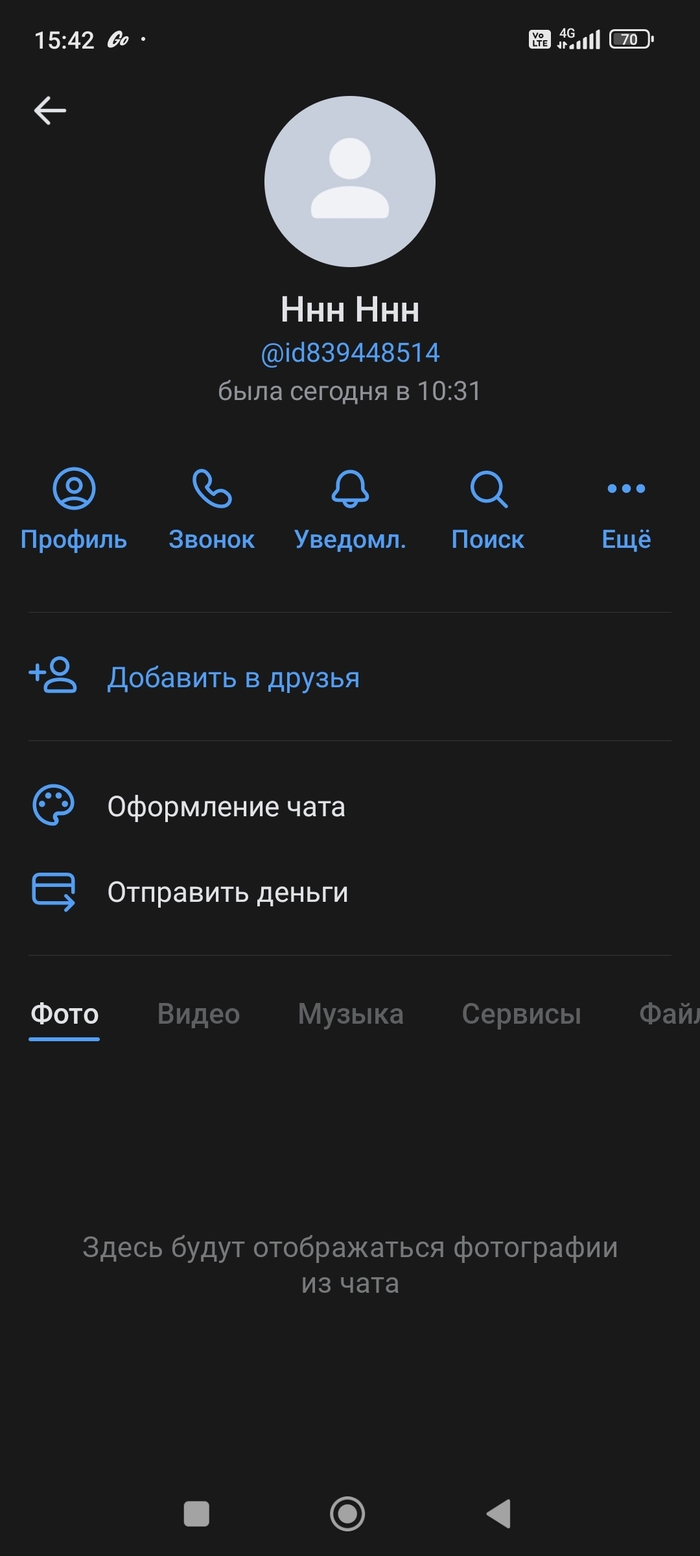Switch to the Музыка tab
The image size is (700, 1556).
(x=350, y=1014)
